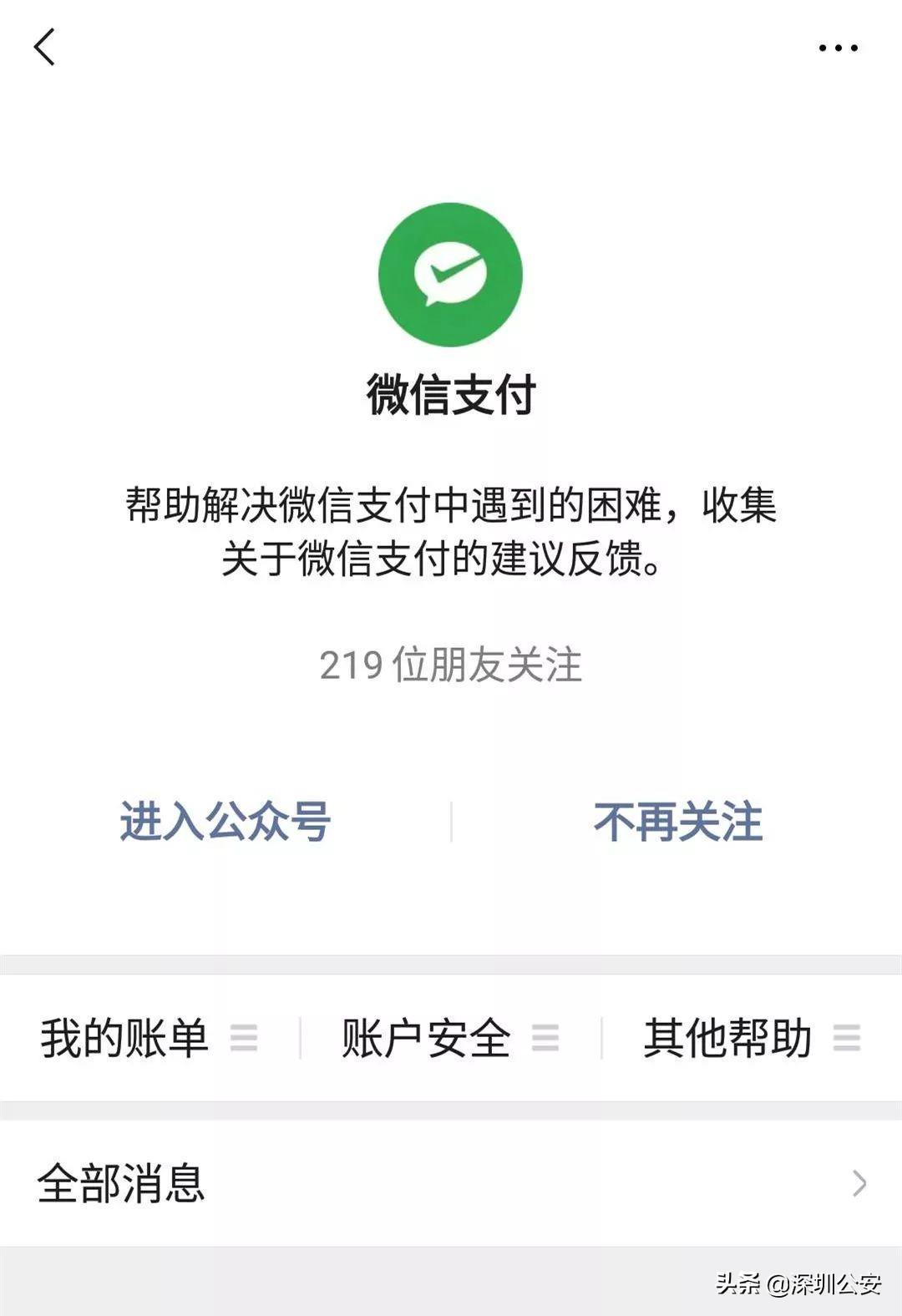This screenshot has width=902, height=1316.
Task: Show the 其他帮助 menu options
Action: (750, 1039)
